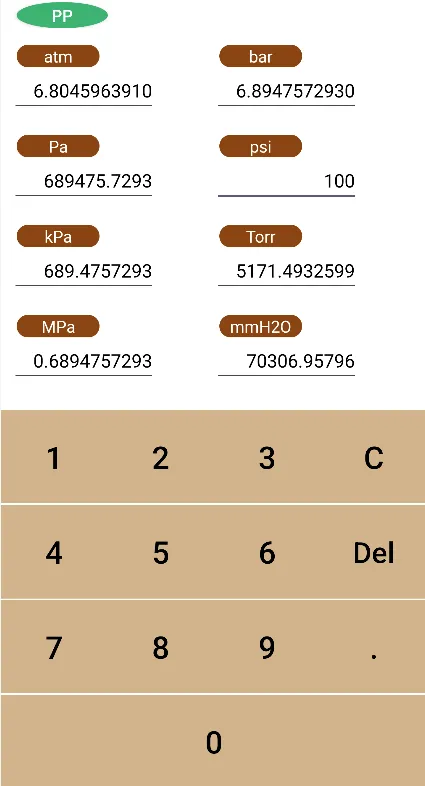The image size is (425, 786).
Task: Focus the Pa value field
Action: pos(84,181)
